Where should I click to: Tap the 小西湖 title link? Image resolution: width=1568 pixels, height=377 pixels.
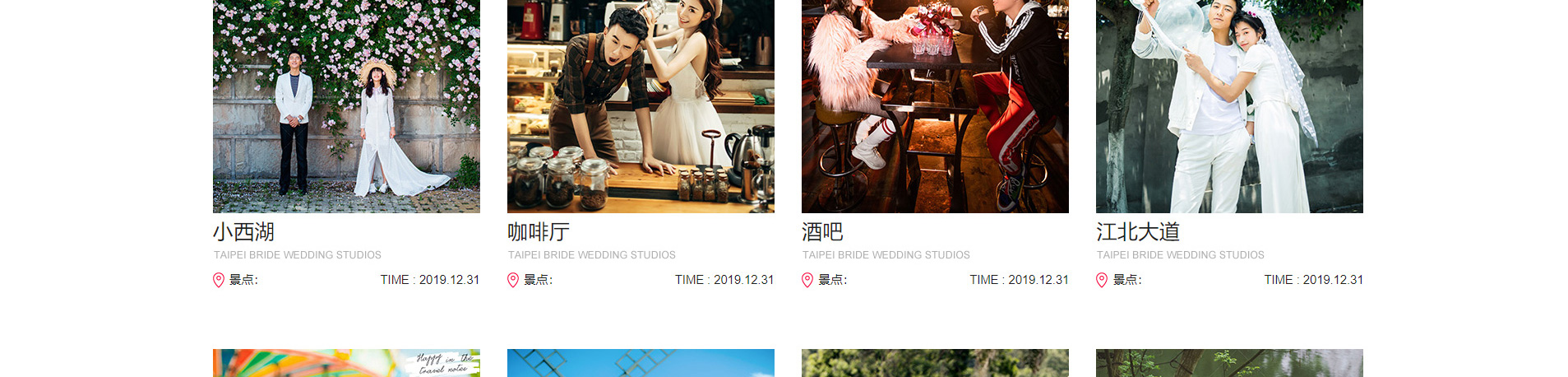tap(244, 232)
